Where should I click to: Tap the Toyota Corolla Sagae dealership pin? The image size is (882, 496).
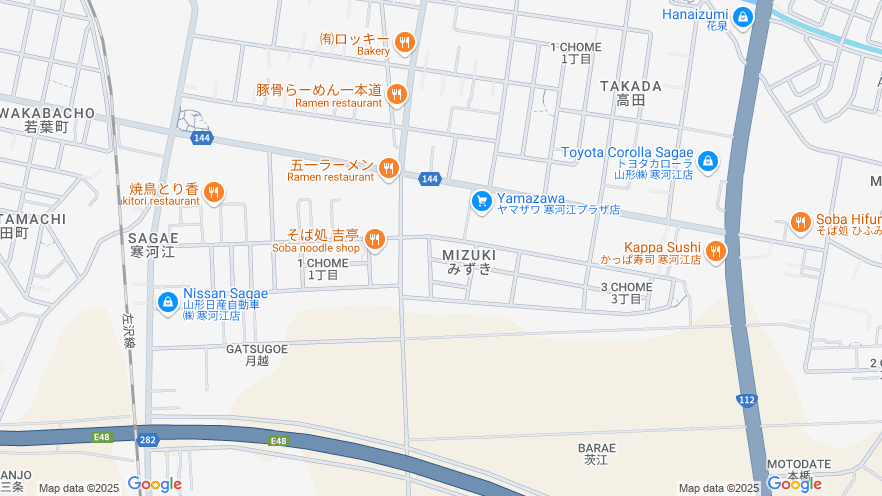coord(708,160)
